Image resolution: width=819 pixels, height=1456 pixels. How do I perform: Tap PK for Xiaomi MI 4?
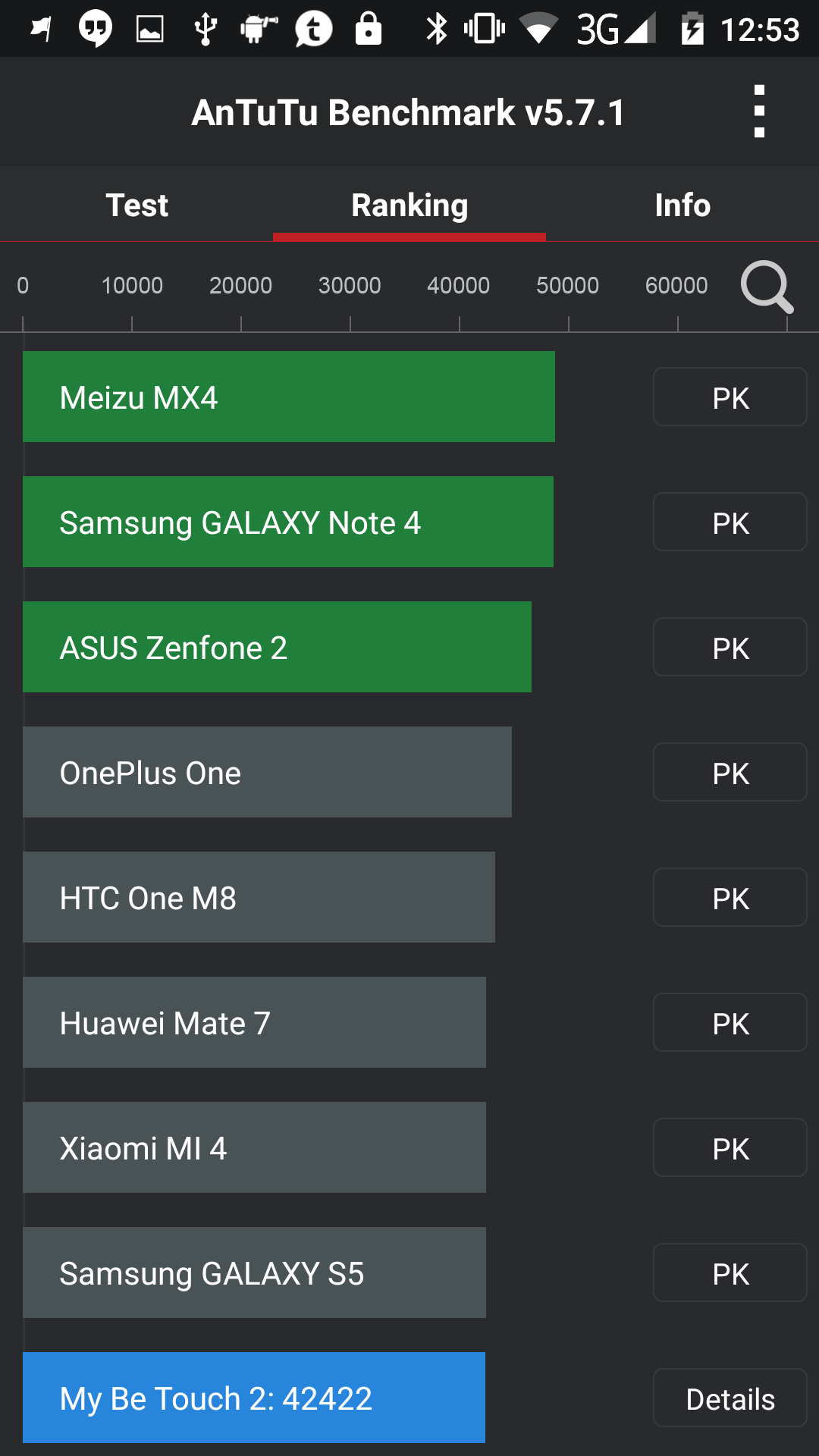(x=730, y=1148)
